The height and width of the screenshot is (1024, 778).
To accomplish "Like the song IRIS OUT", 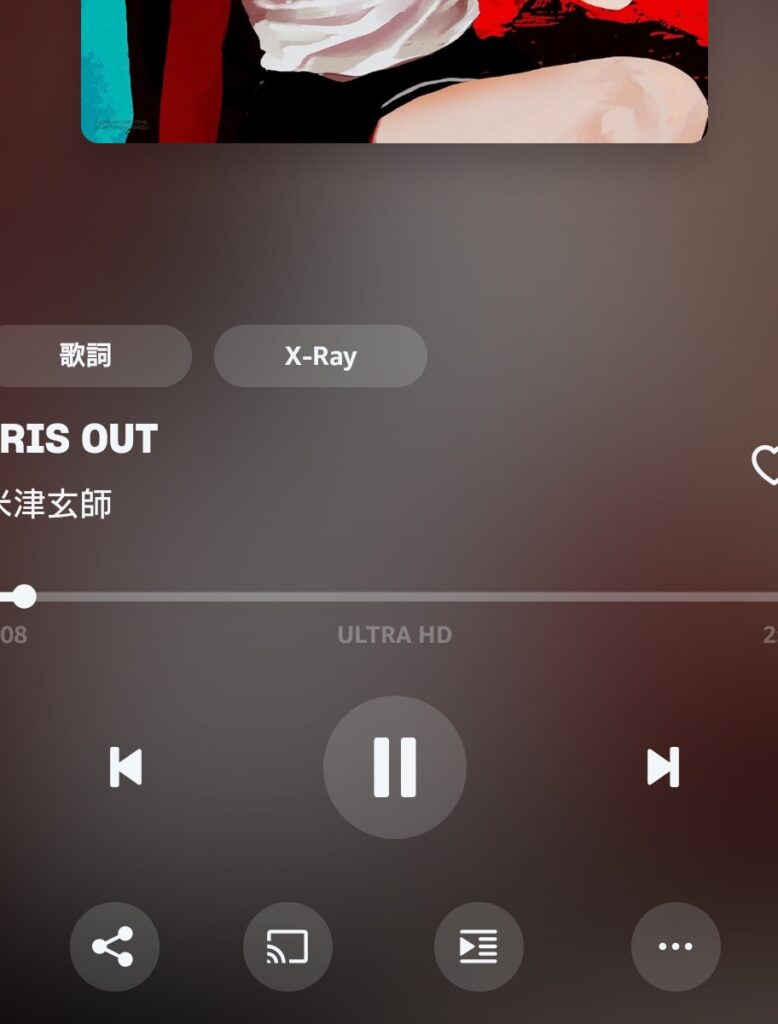I will click(x=764, y=465).
